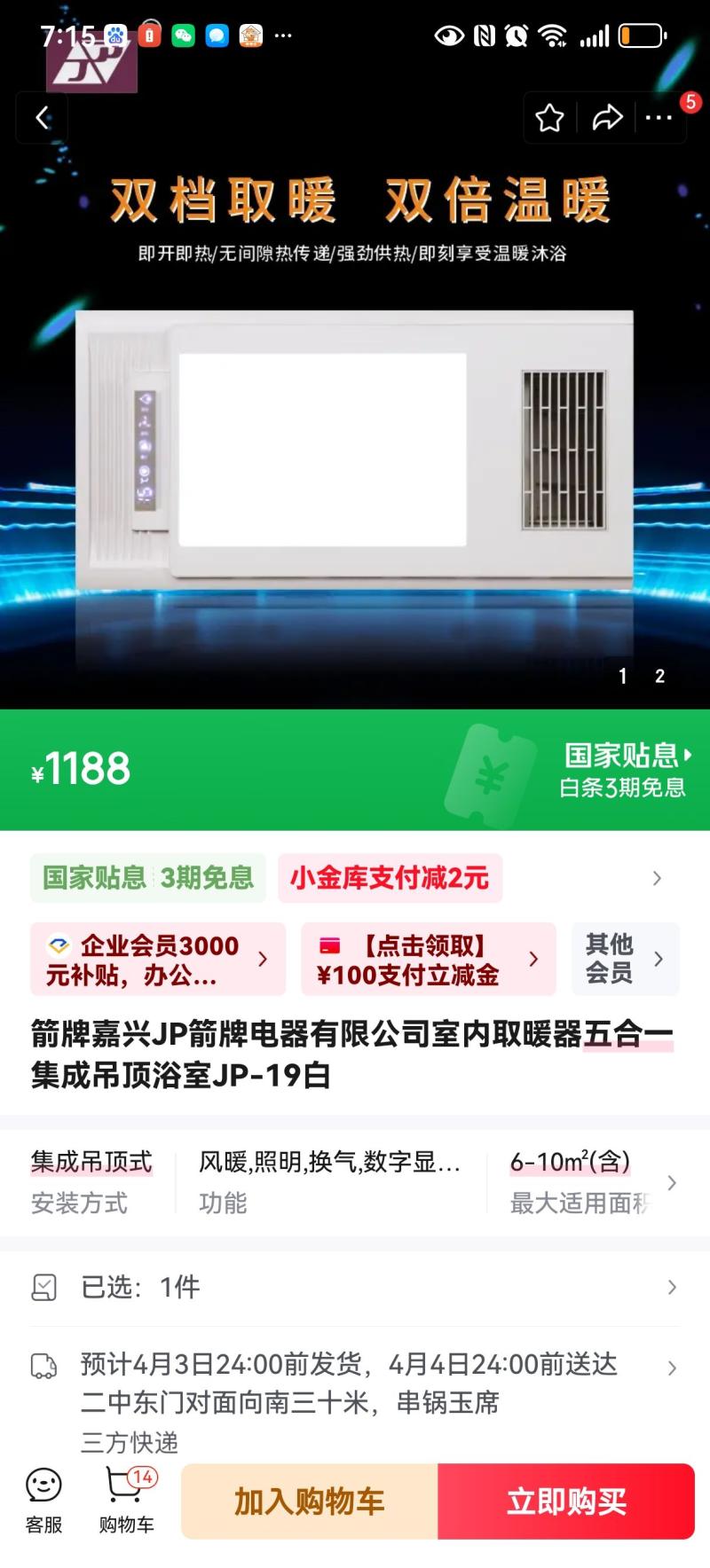The width and height of the screenshot is (710, 1568).
Task: Go back using the top-left arrow
Action: click(42, 117)
